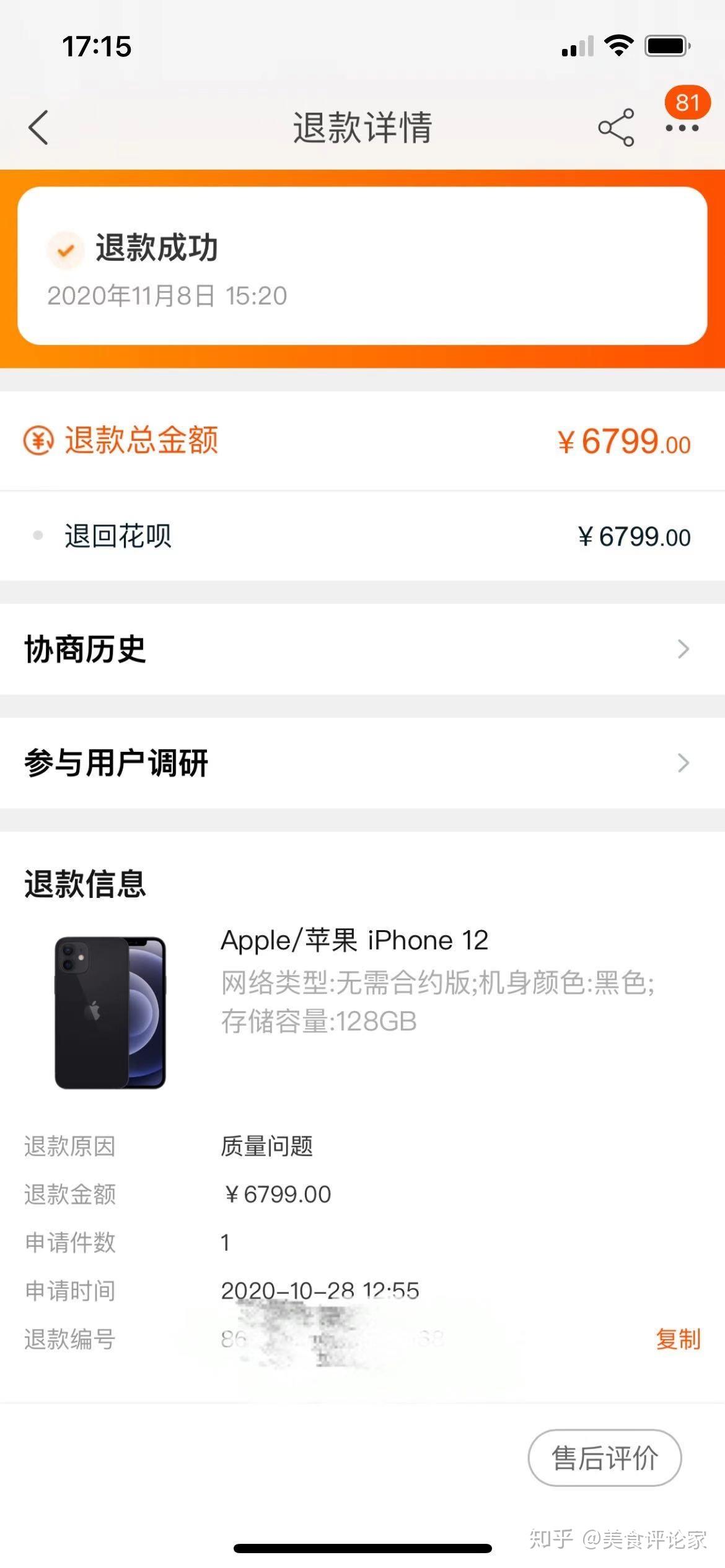Tap the back arrow to exit refund details

coord(38,127)
